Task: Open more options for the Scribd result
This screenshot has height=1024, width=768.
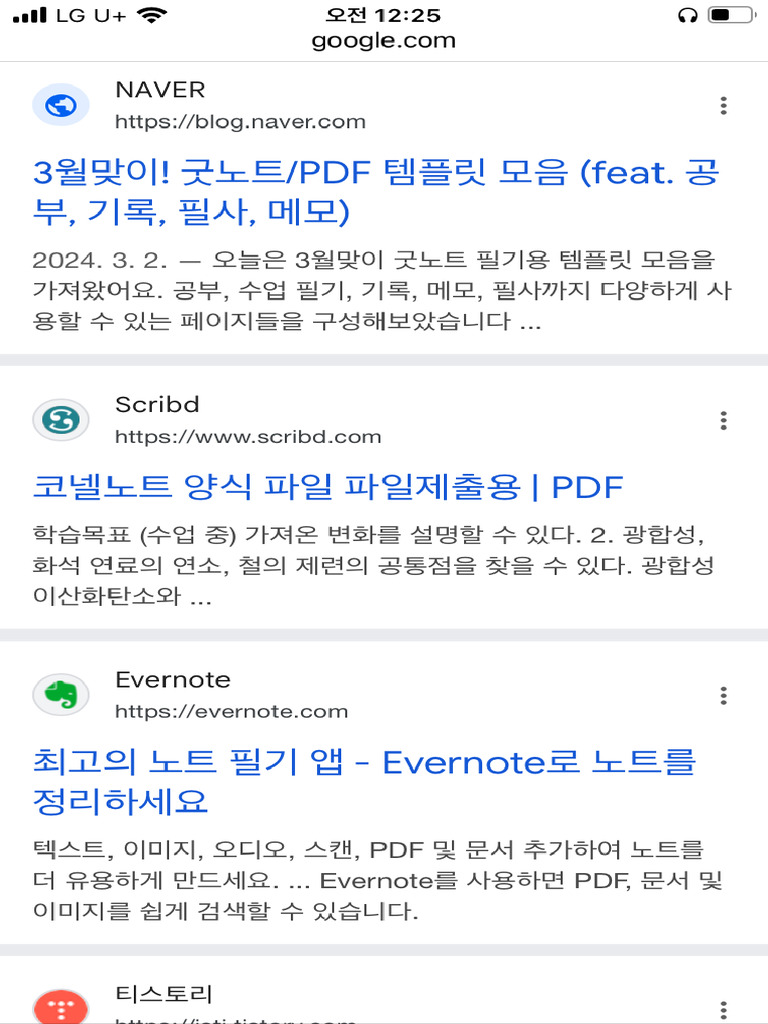Action: [x=723, y=421]
